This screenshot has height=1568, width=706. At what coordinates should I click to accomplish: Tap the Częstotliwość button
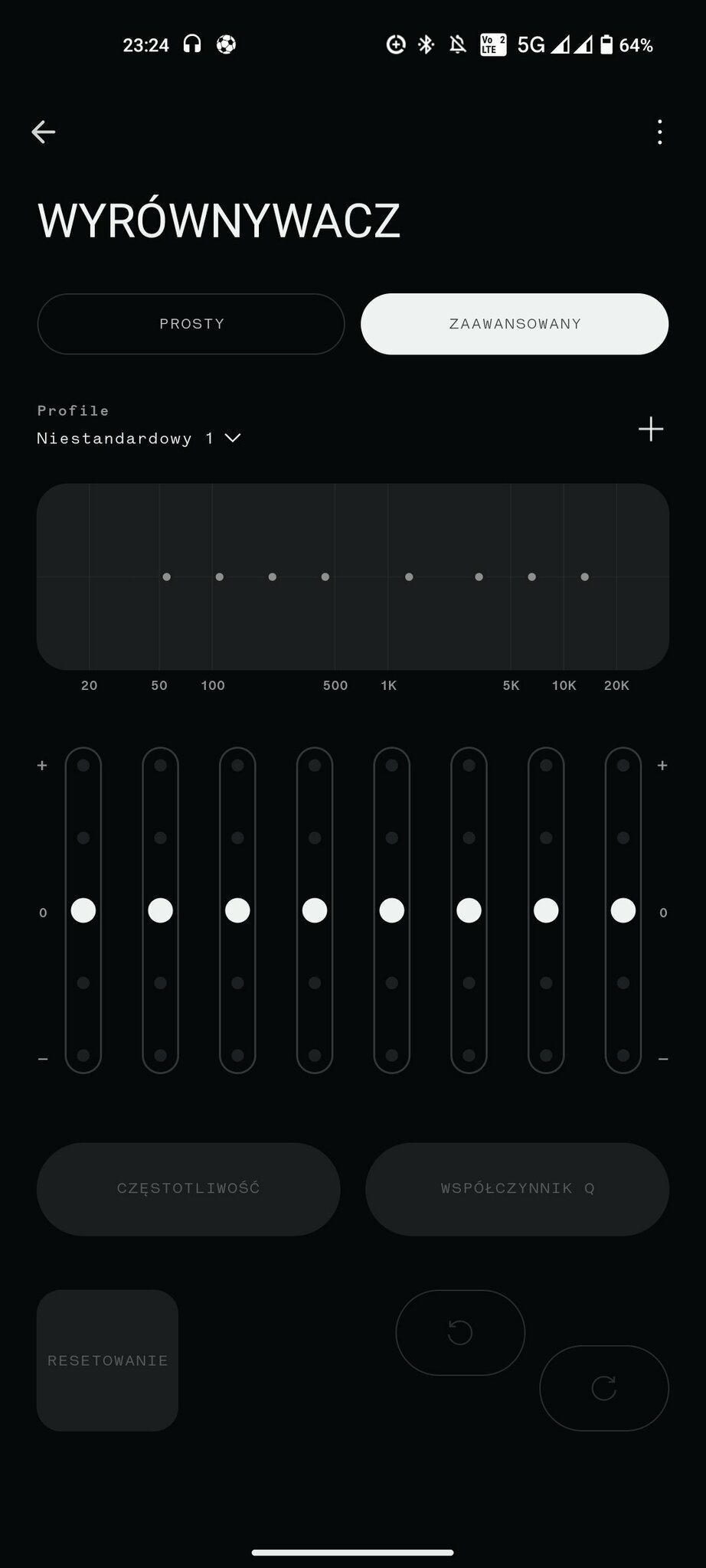pyautogui.click(x=188, y=1188)
